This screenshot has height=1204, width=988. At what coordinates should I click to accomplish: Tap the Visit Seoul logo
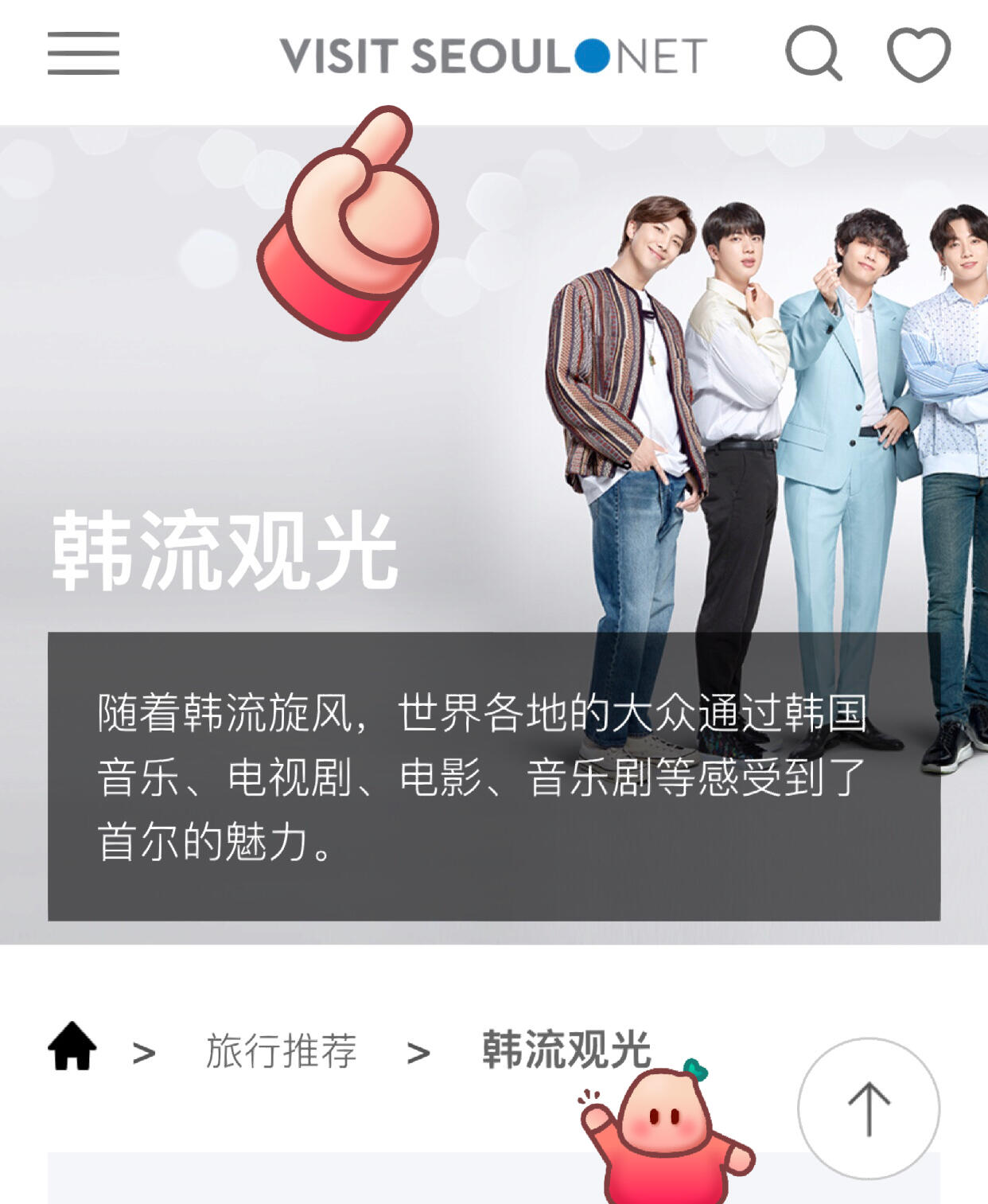pyautogui.click(x=493, y=56)
